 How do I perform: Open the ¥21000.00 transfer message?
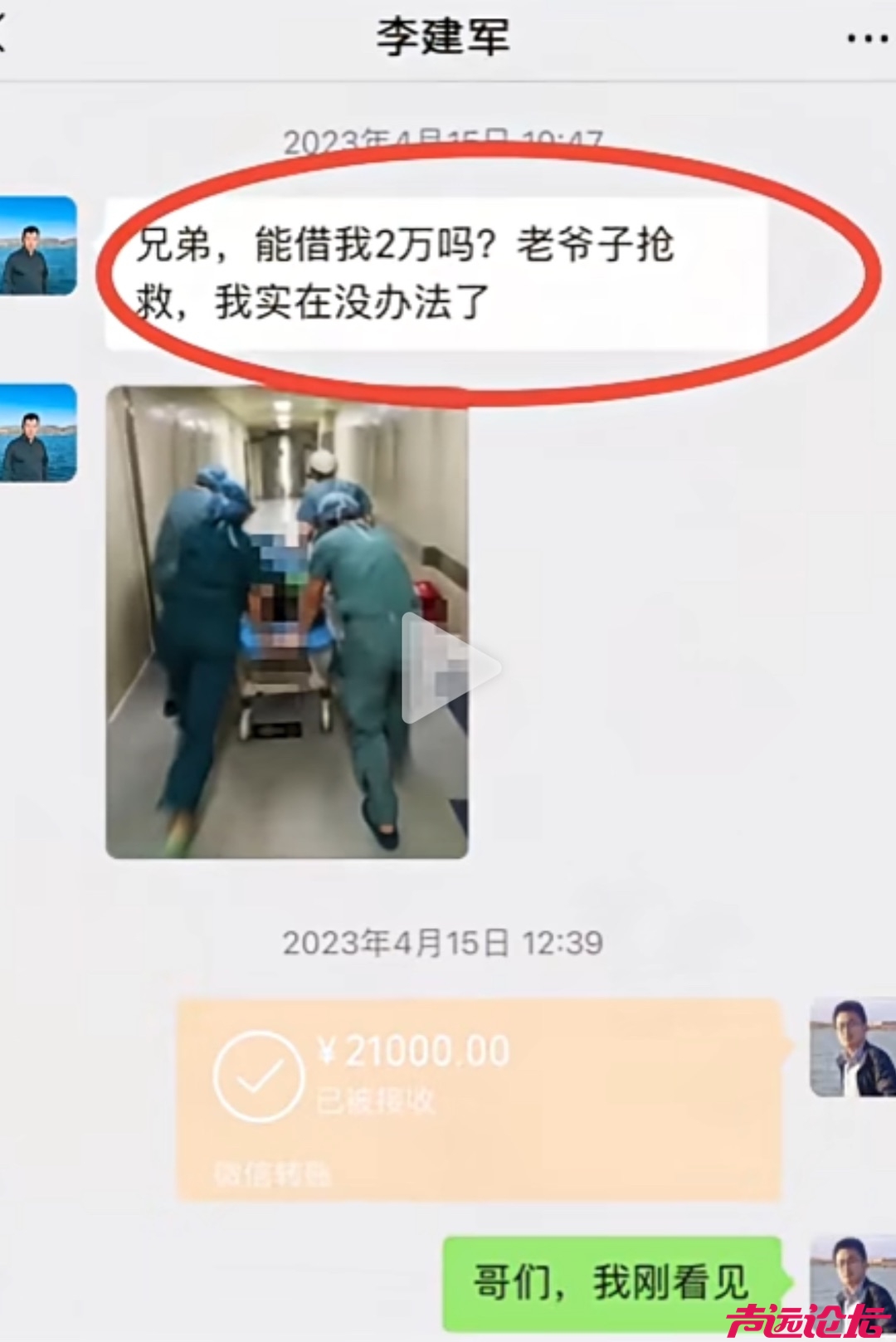[x=479, y=1100]
